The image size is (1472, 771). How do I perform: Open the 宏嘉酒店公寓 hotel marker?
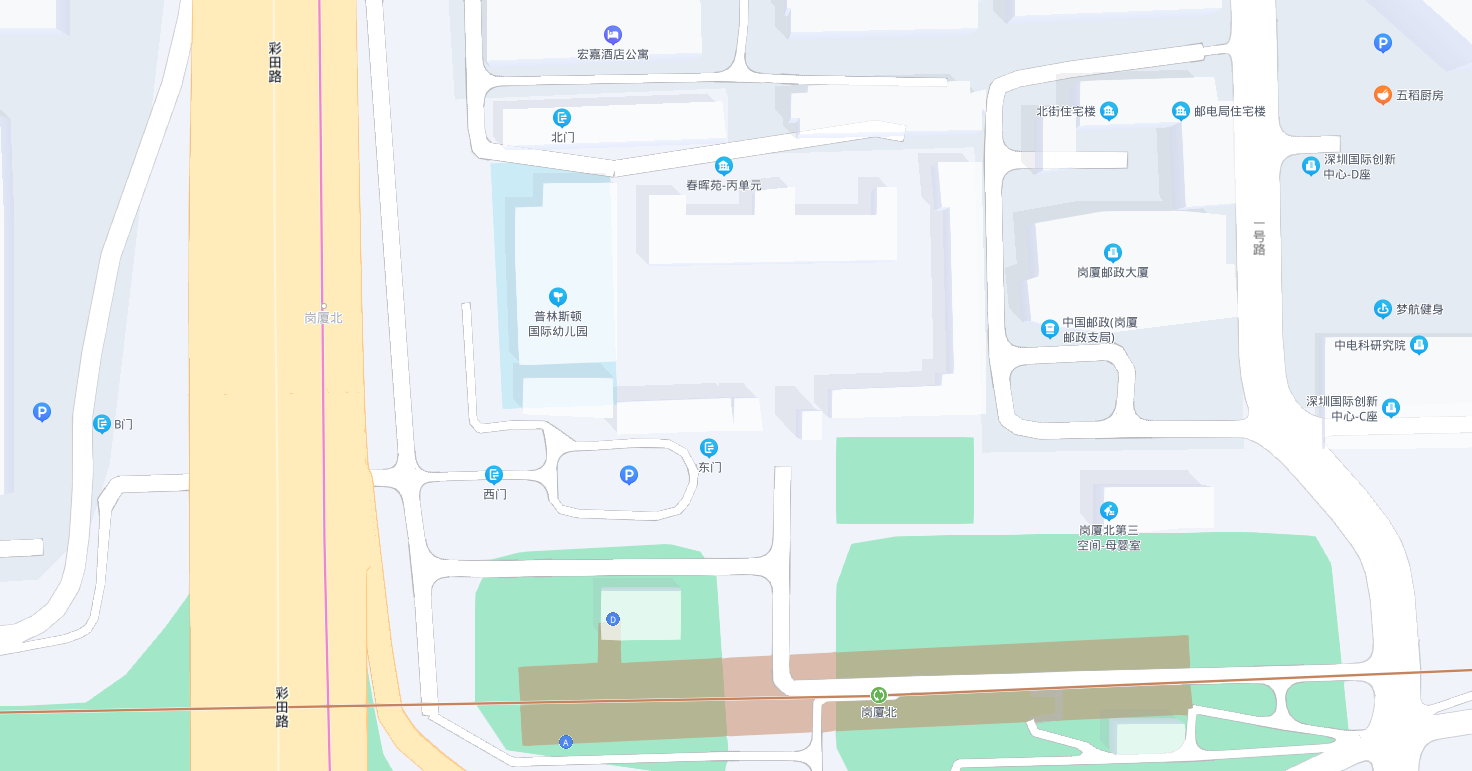point(613,35)
